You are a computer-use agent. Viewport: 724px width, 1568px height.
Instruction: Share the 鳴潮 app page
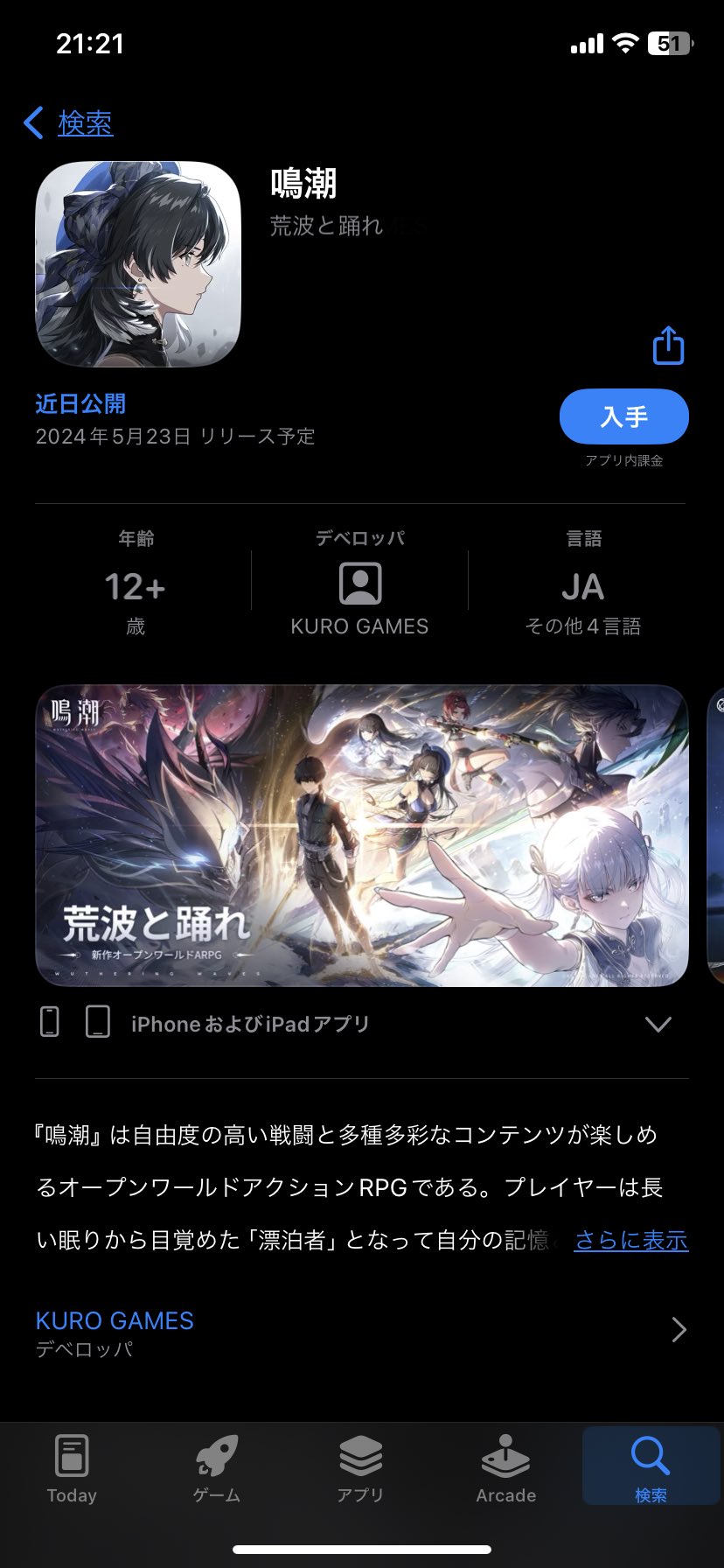(x=668, y=346)
